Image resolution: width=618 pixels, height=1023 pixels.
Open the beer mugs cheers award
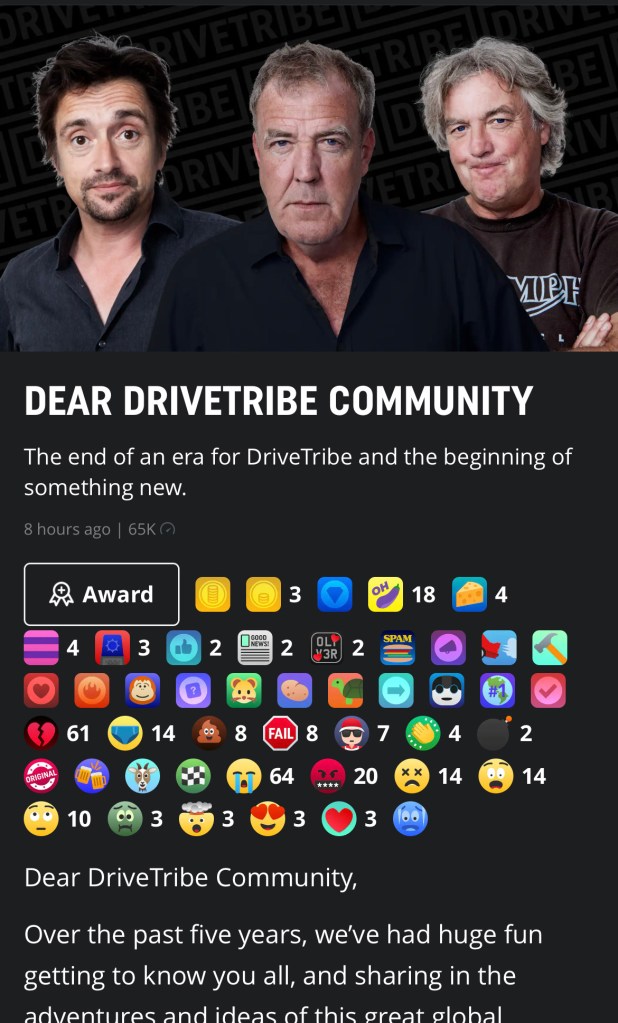92,775
